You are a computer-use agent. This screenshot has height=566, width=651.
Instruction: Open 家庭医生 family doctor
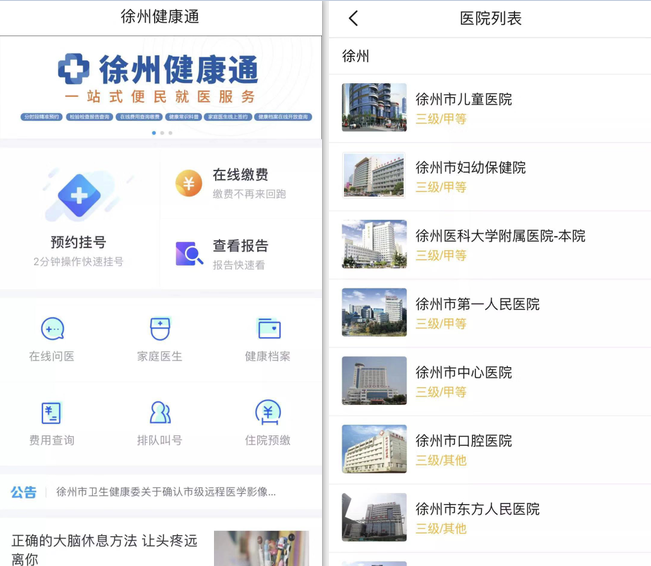pyautogui.click(x=160, y=339)
